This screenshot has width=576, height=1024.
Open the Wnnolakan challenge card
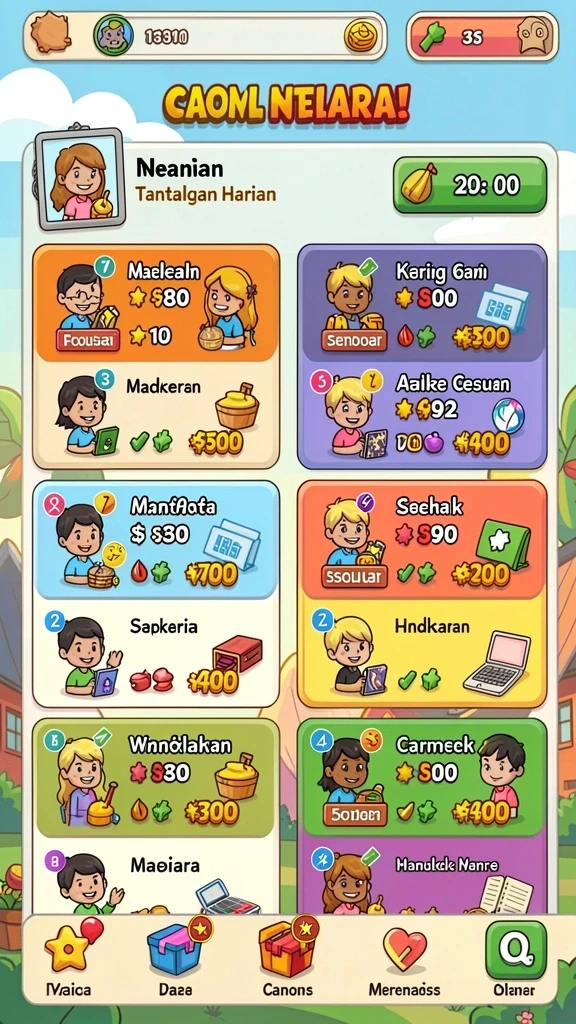coord(157,778)
